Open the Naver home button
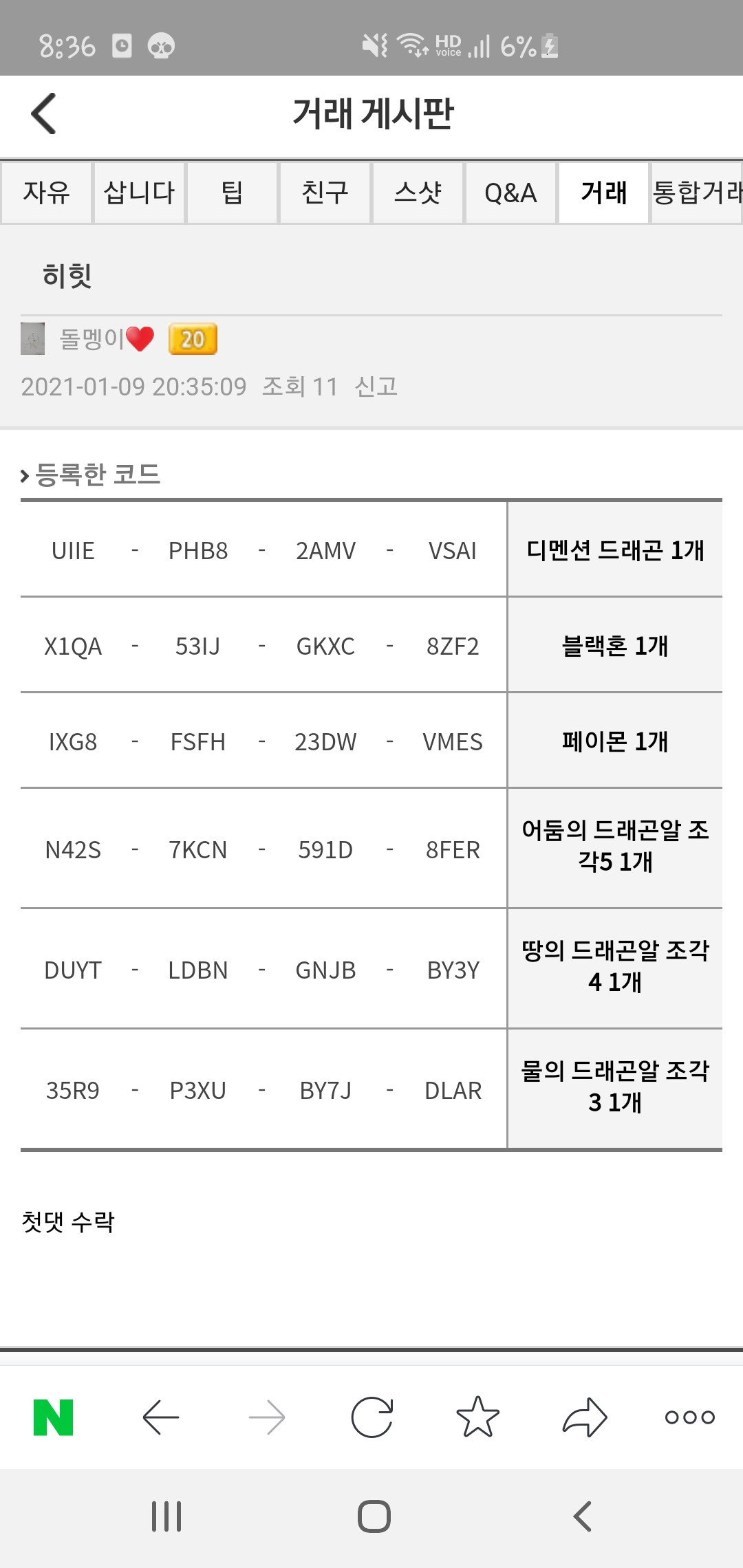 point(54,1417)
